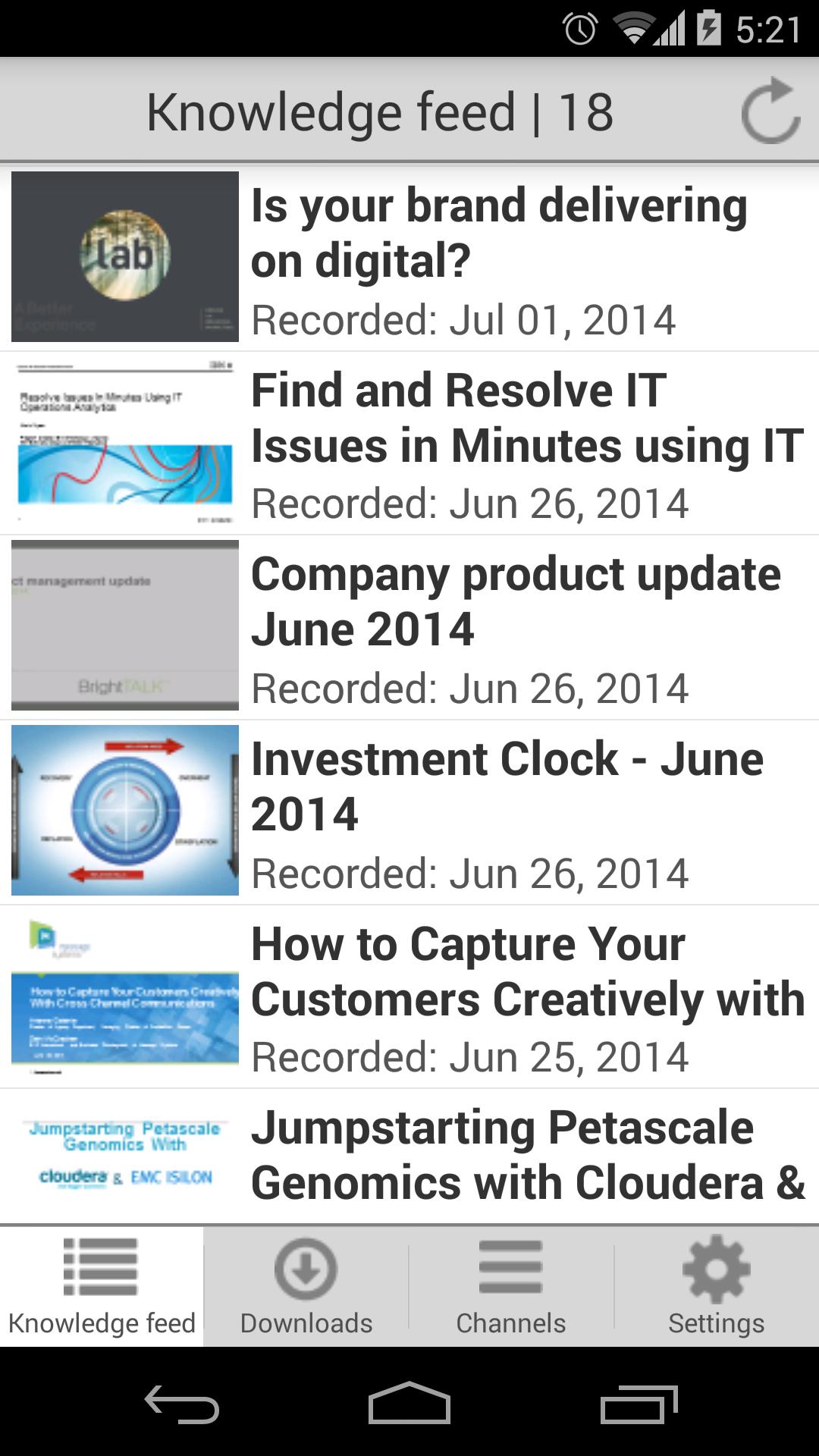Refresh the Knowledge feed

[770, 111]
